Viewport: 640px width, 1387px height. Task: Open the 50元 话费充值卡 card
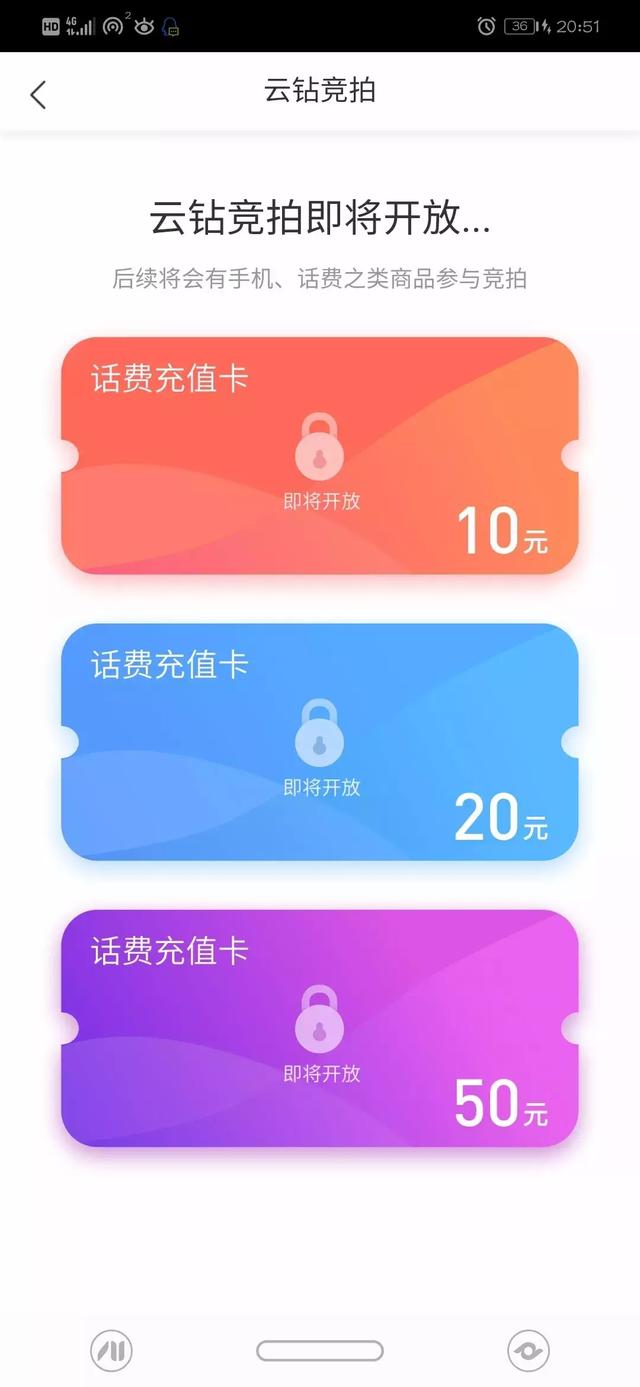(320, 1028)
